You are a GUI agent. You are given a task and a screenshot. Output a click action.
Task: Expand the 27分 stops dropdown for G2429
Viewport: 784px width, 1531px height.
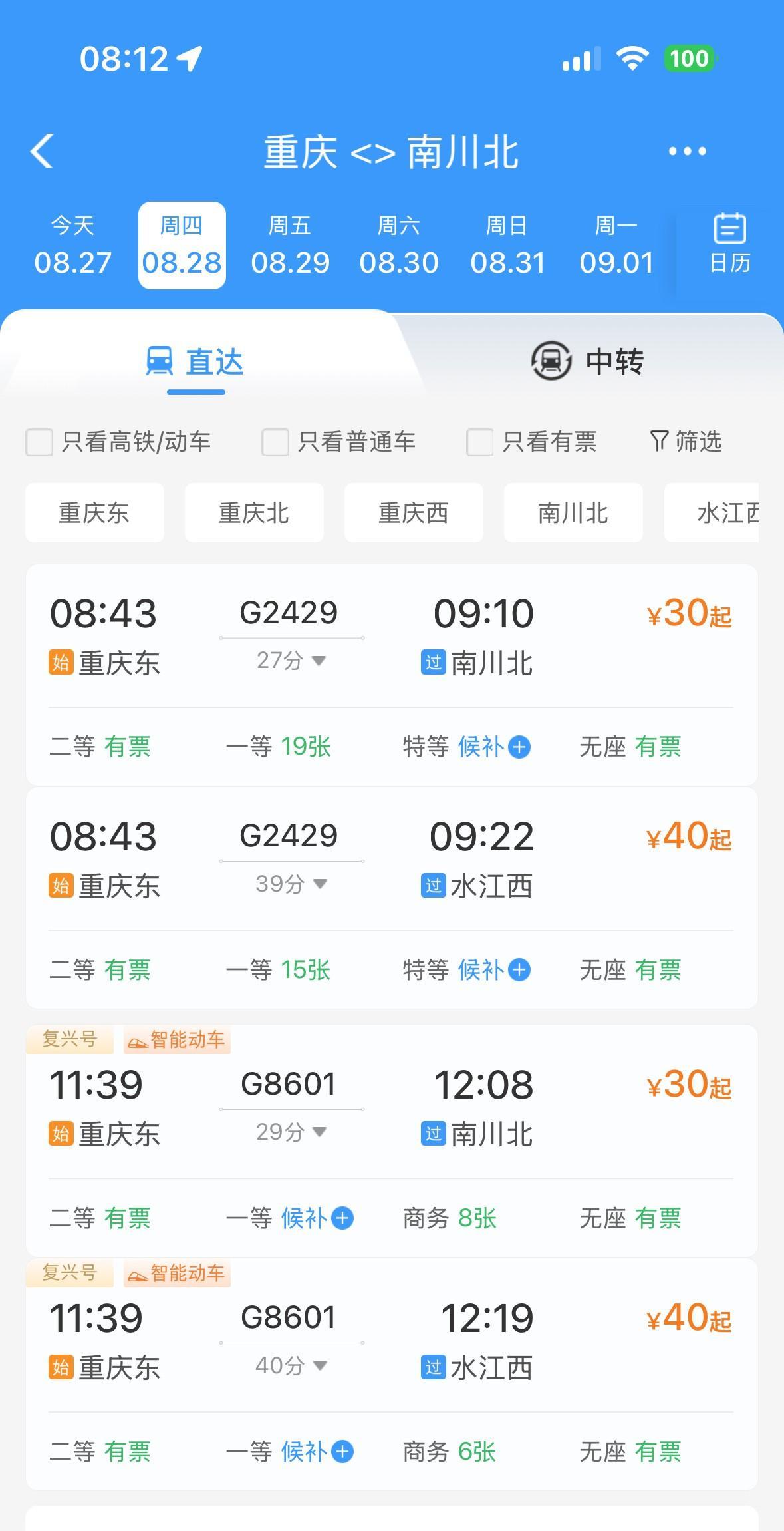tap(291, 661)
